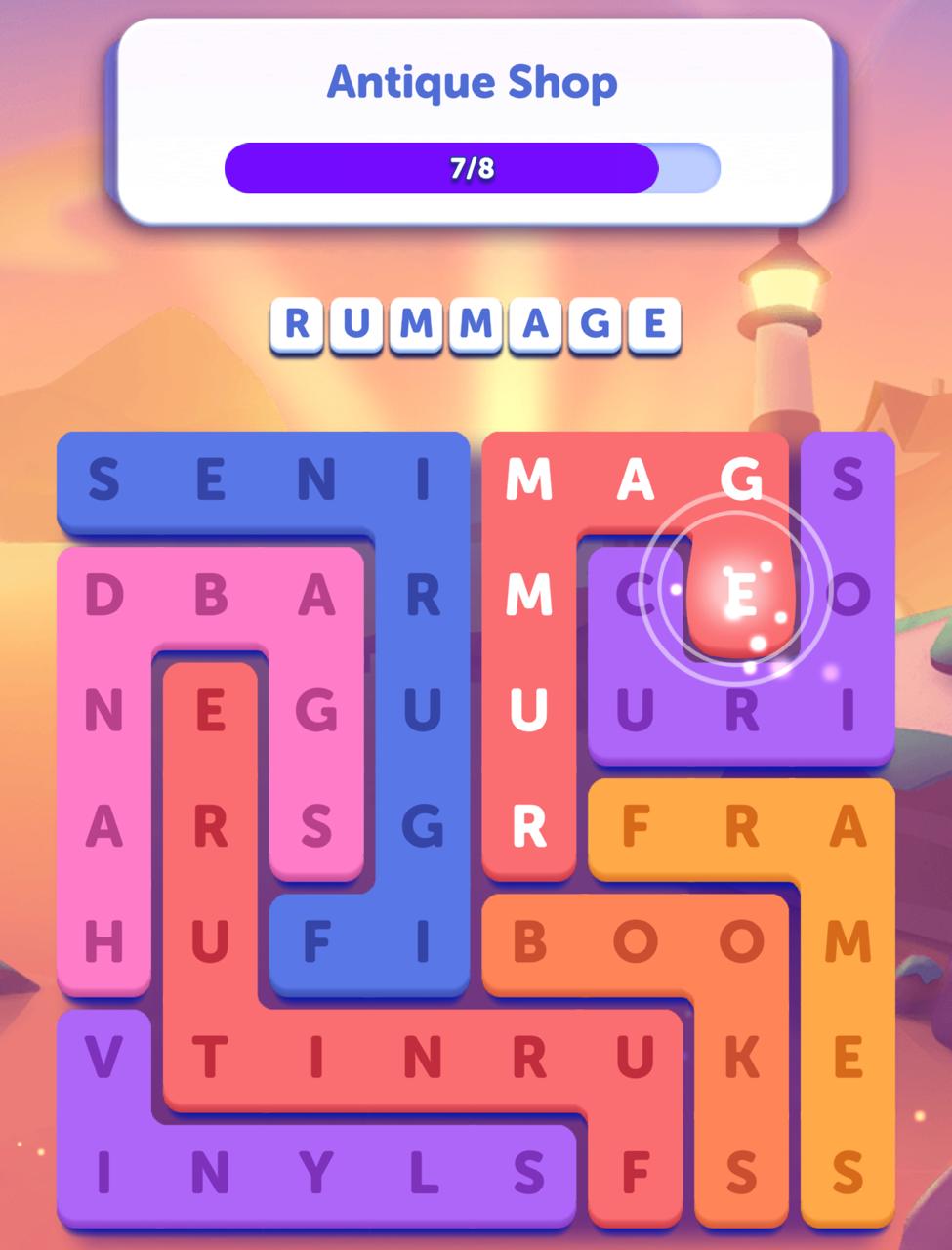Screen dimensions: 952x1250
Task: Select the letter T tile
Action: click(210, 1058)
